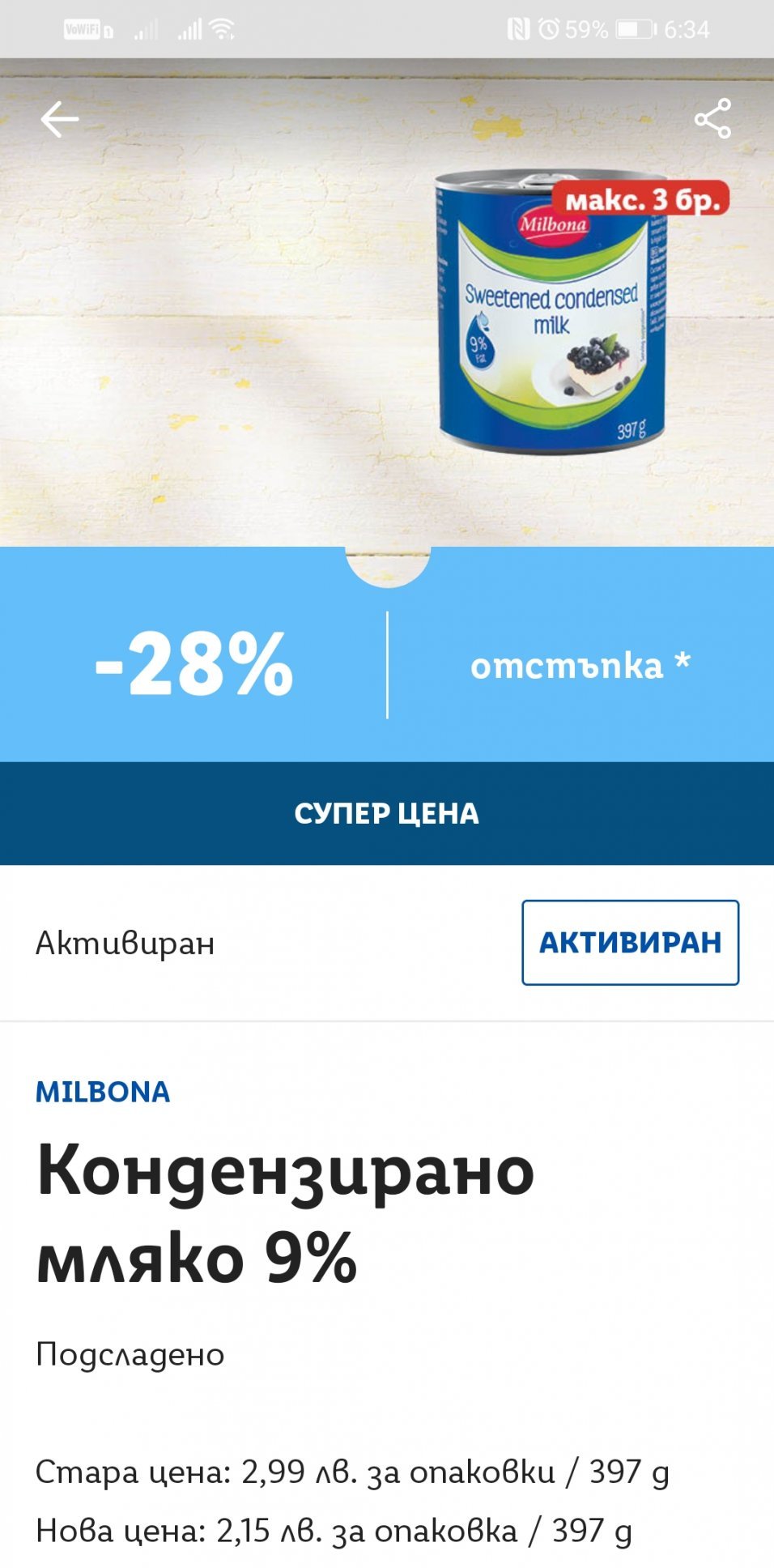Go back using the arrow icon

coord(59,120)
